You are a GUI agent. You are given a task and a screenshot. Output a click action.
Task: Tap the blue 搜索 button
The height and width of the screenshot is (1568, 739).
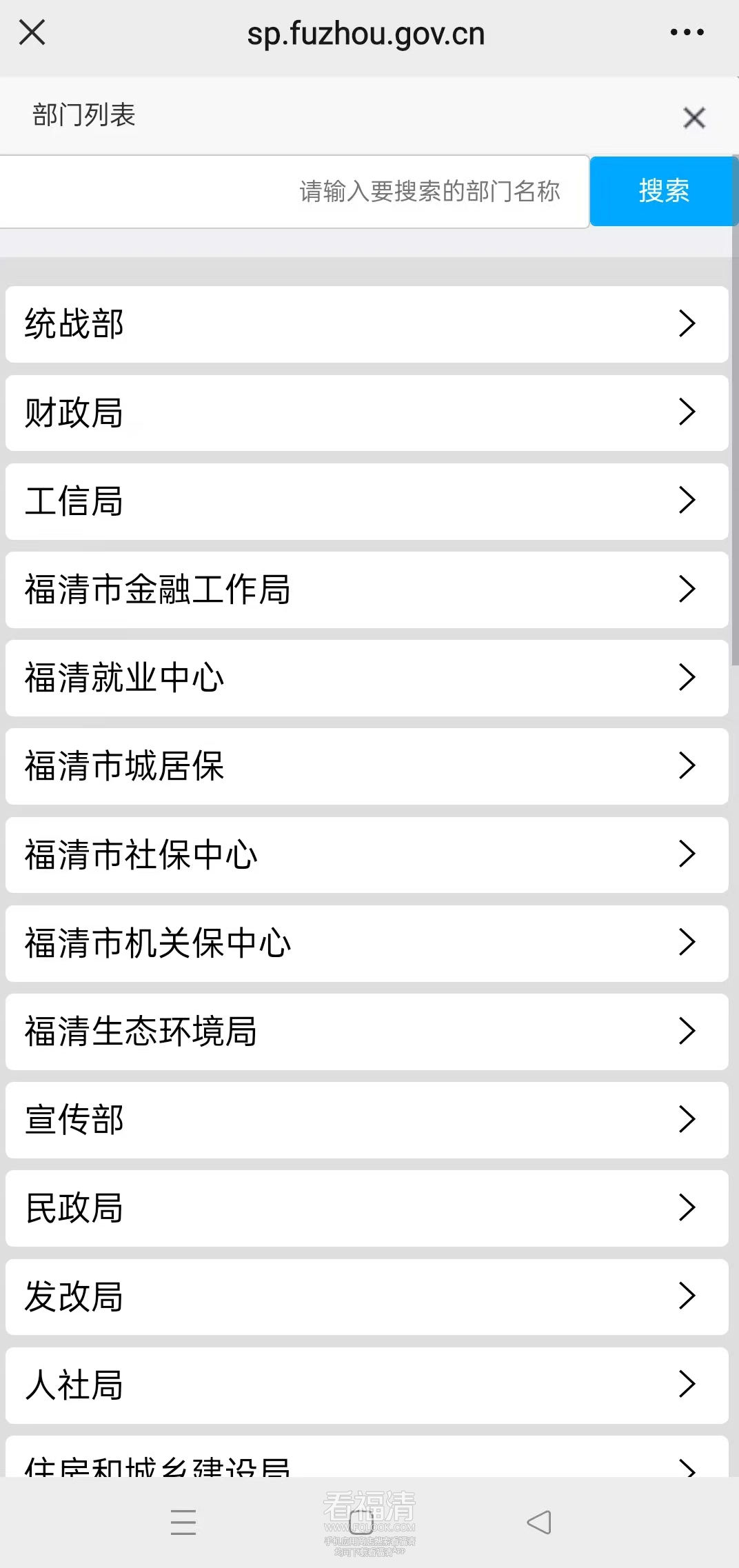coord(663,192)
